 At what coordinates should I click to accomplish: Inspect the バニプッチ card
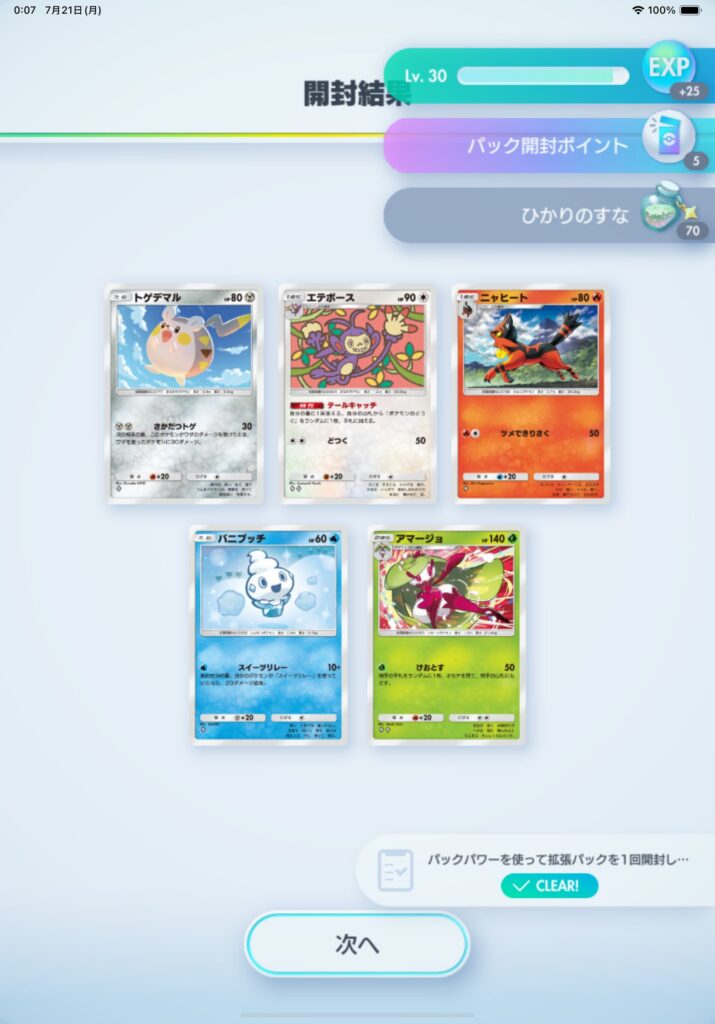269,635
